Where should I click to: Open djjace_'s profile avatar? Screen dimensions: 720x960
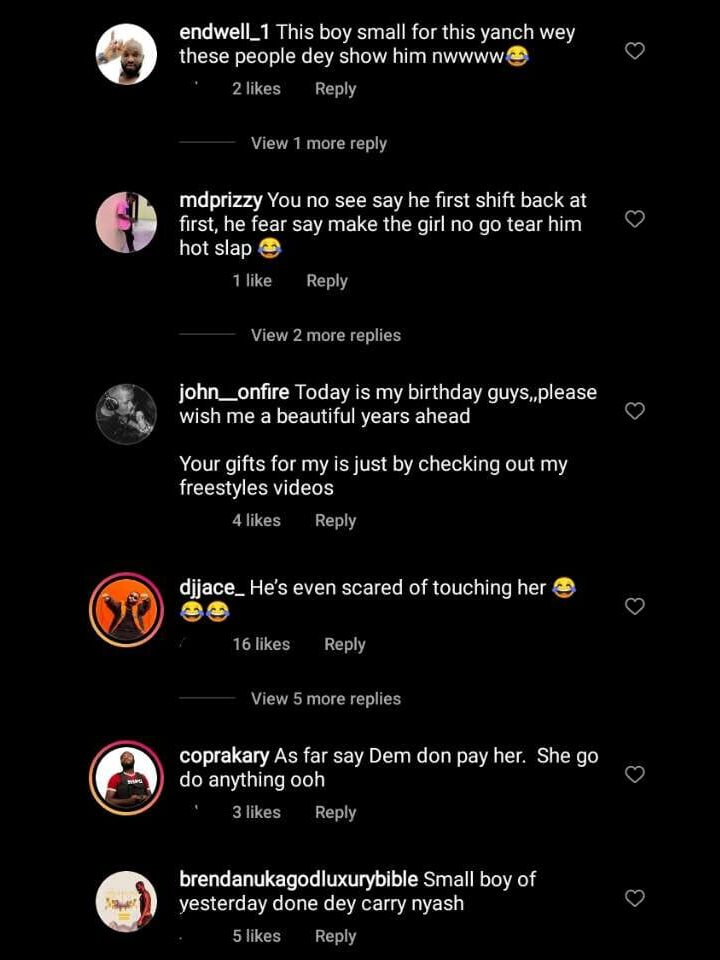tap(126, 610)
